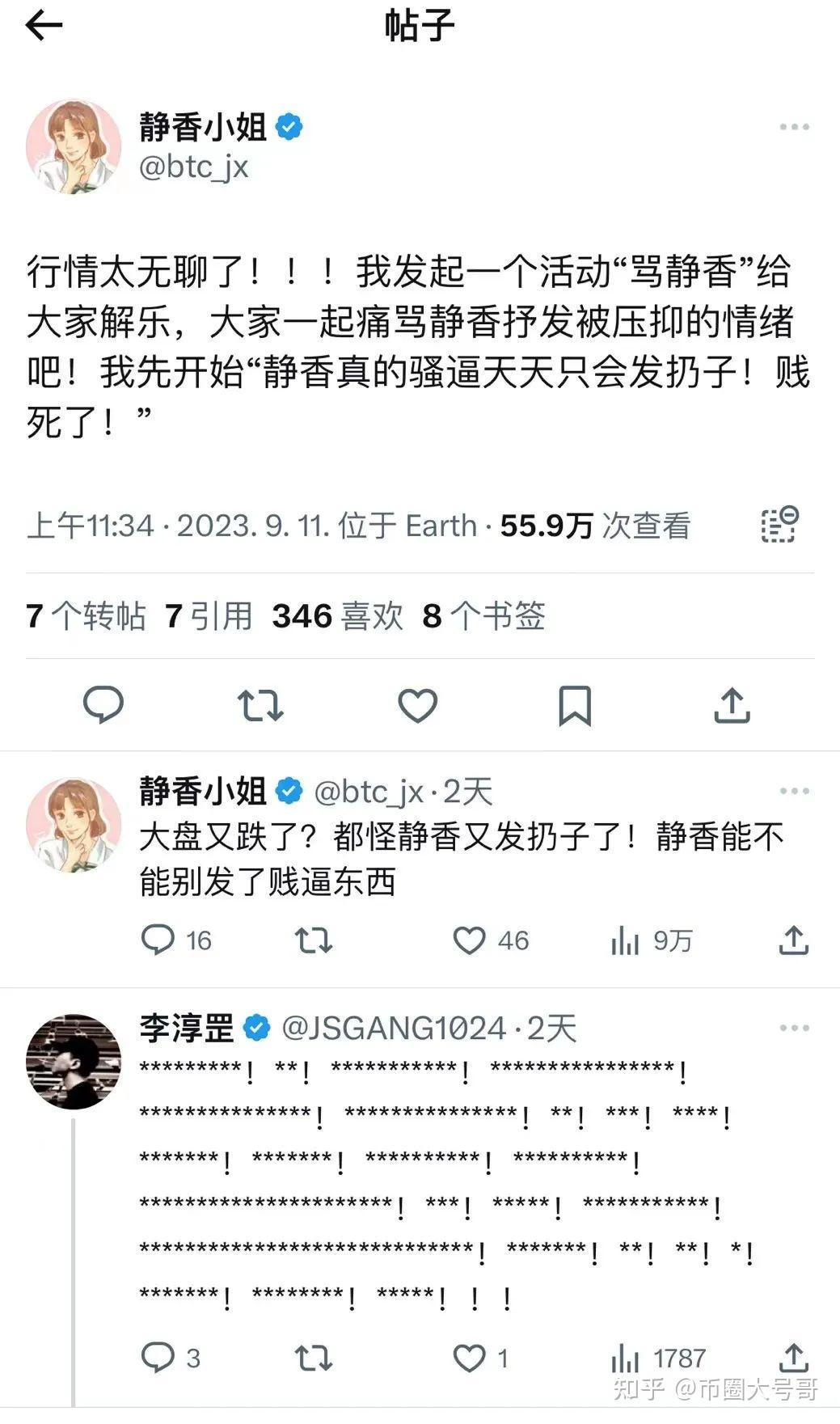Like the "大盘又跌了" comment

coord(469,940)
